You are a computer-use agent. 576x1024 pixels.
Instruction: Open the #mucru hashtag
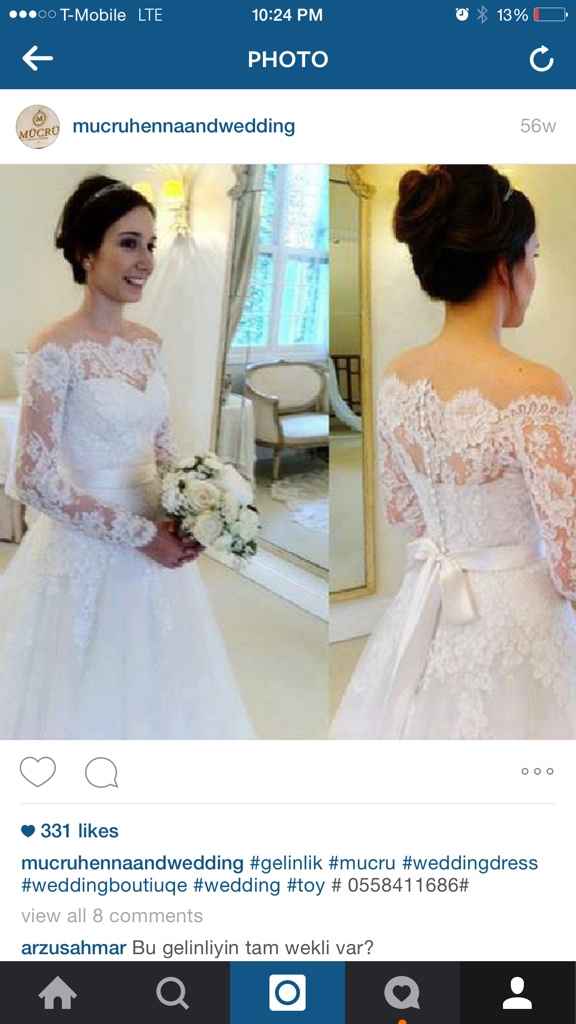pos(362,863)
